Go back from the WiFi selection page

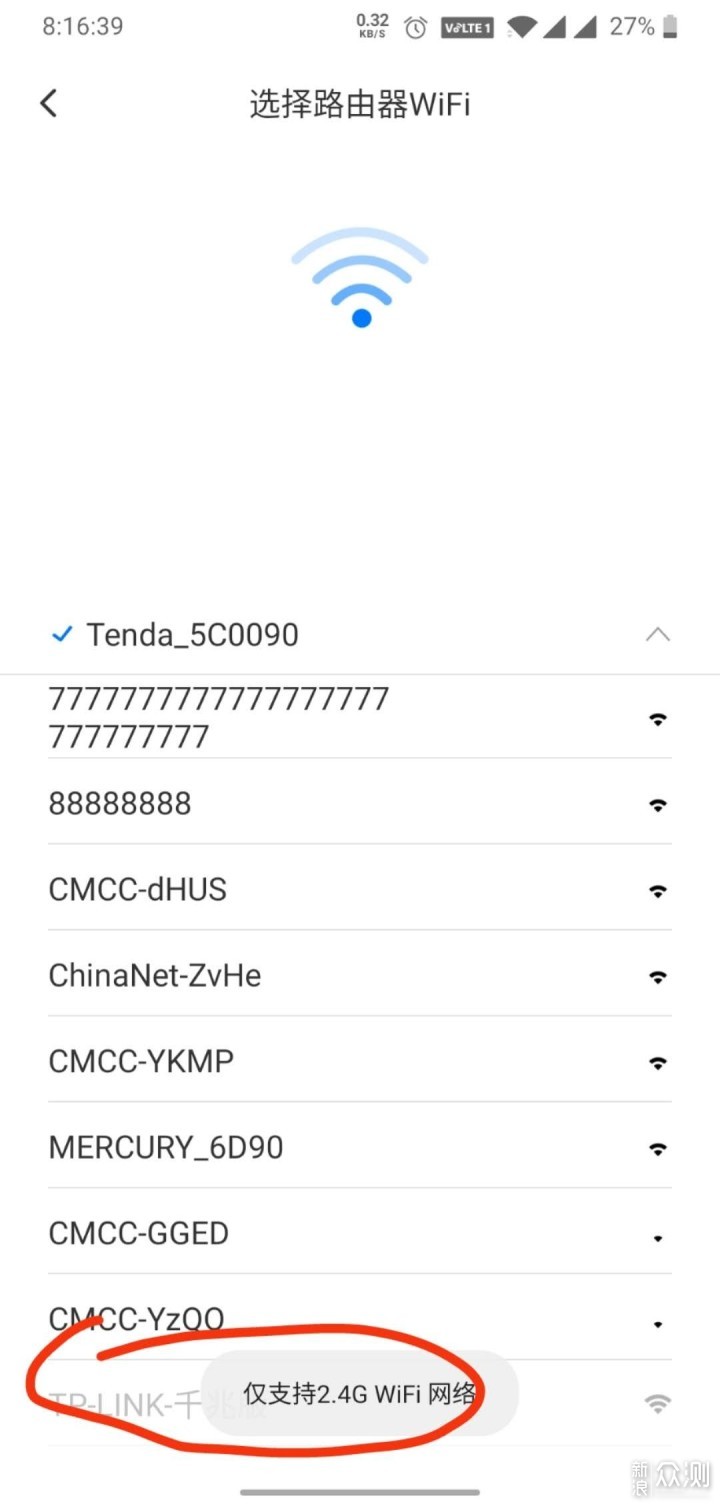(x=48, y=103)
